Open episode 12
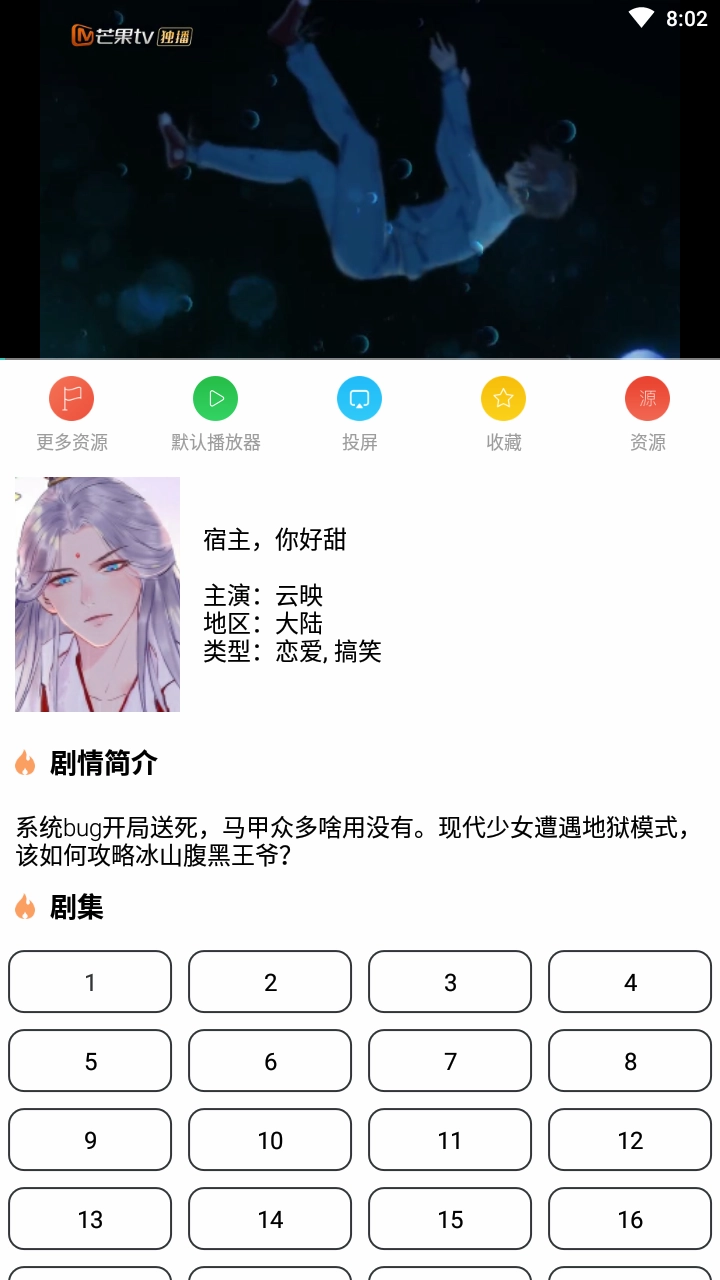 (x=630, y=1140)
